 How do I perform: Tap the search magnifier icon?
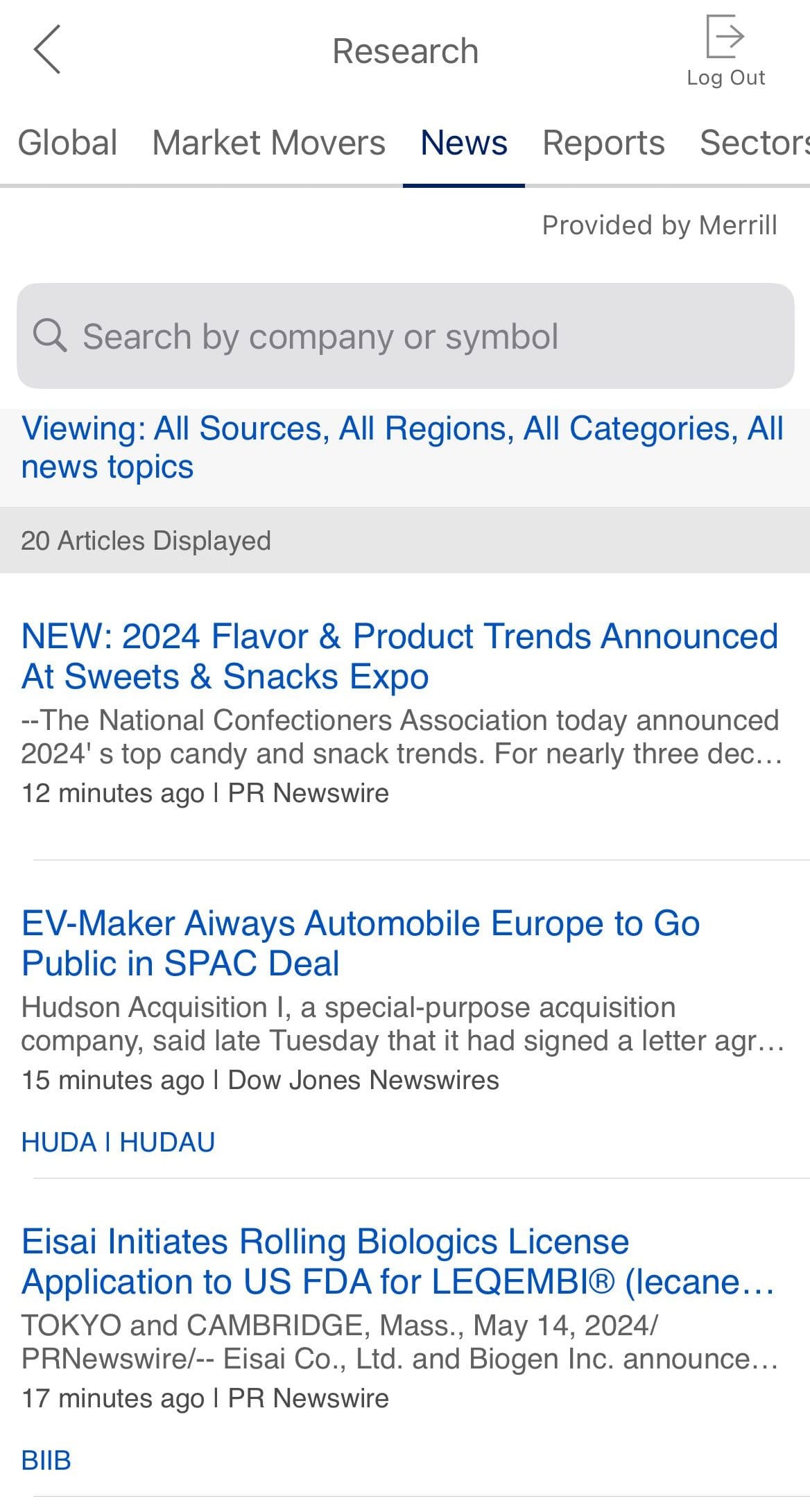coord(51,336)
